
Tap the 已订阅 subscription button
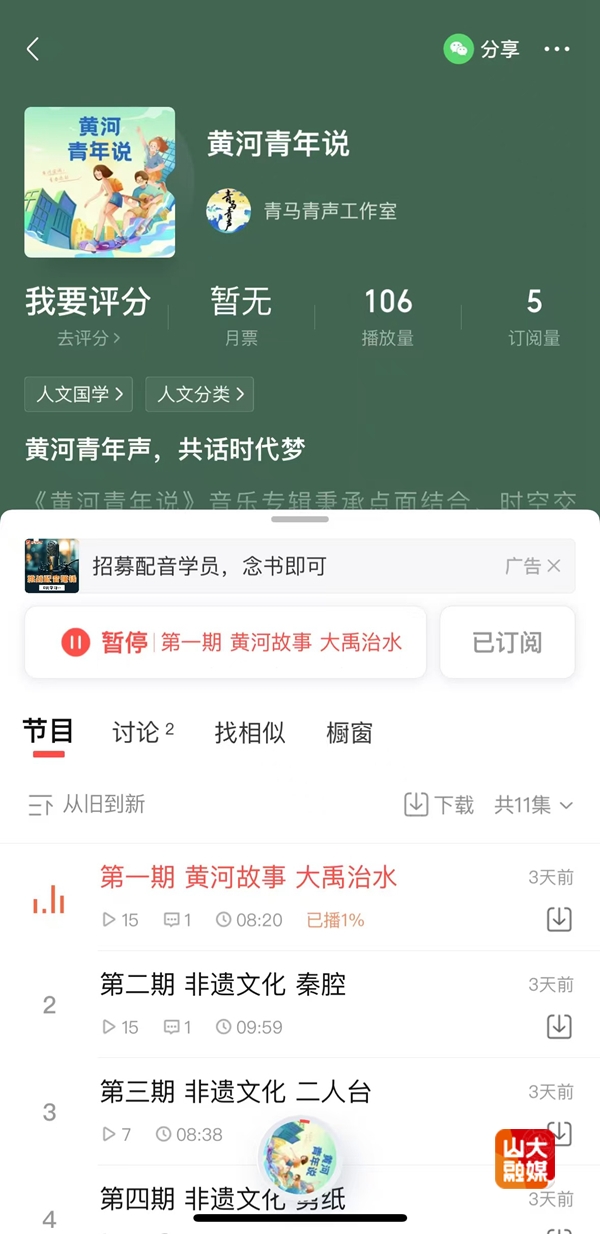[x=507, y=642]
